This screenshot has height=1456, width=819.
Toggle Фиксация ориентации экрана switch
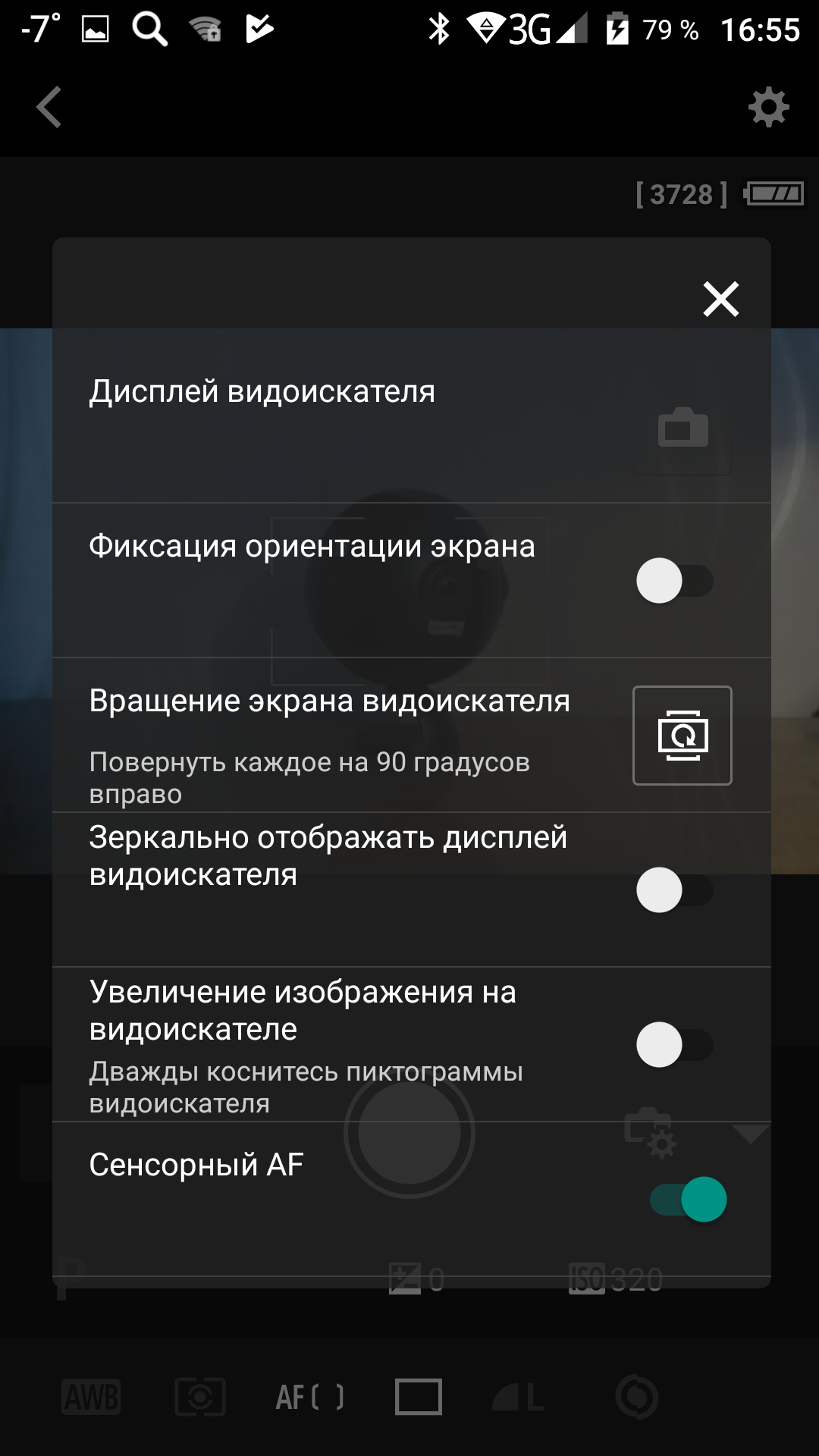click(674, 581)
